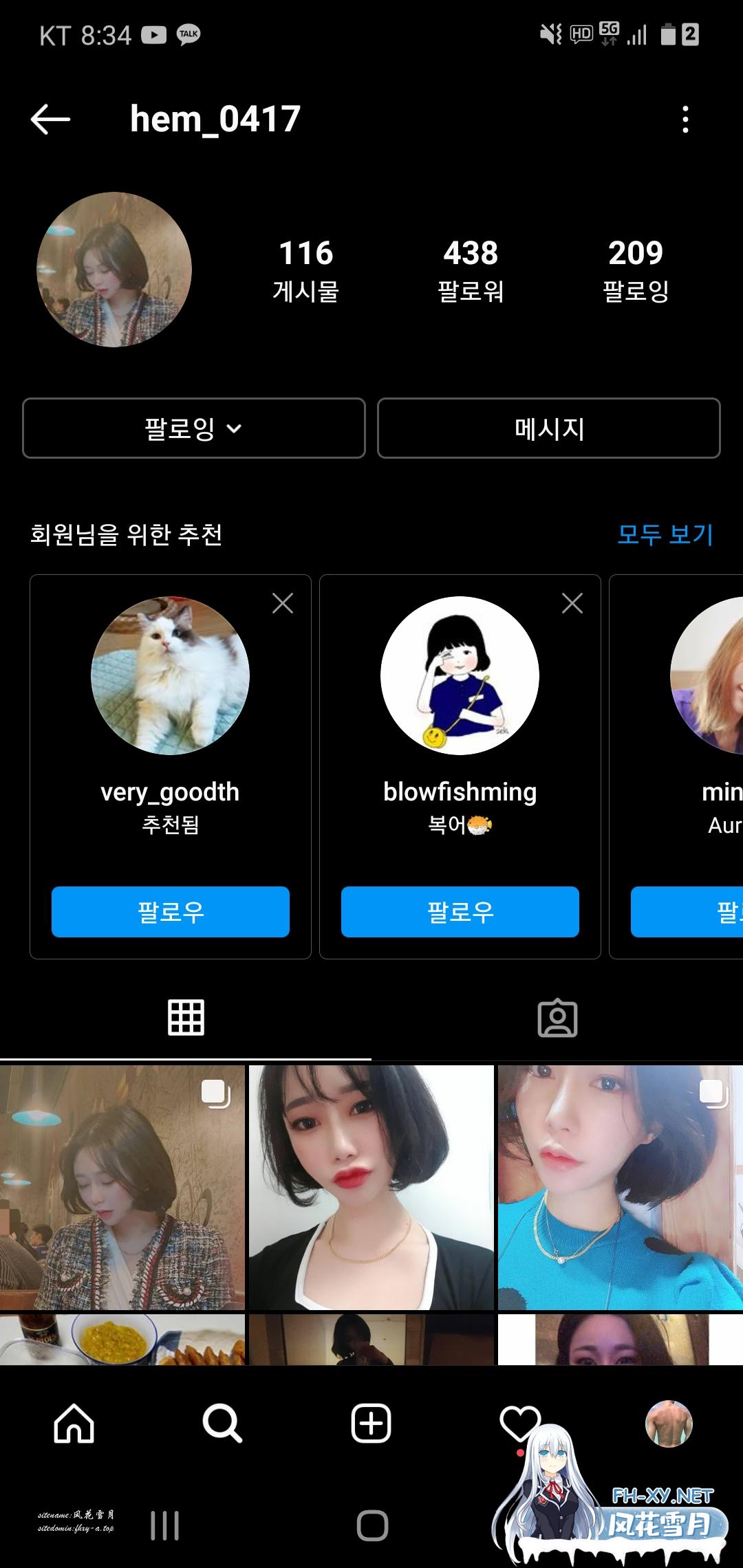Viewport: 743px width, 1568px height.
Task: Switch to the tagged photos tab
Action: pos(557,1018)
